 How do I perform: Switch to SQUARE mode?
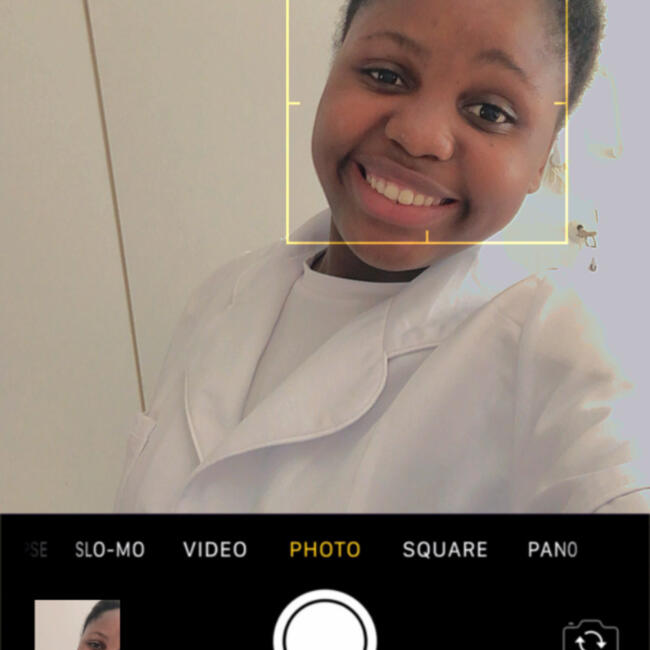(445, 550)
